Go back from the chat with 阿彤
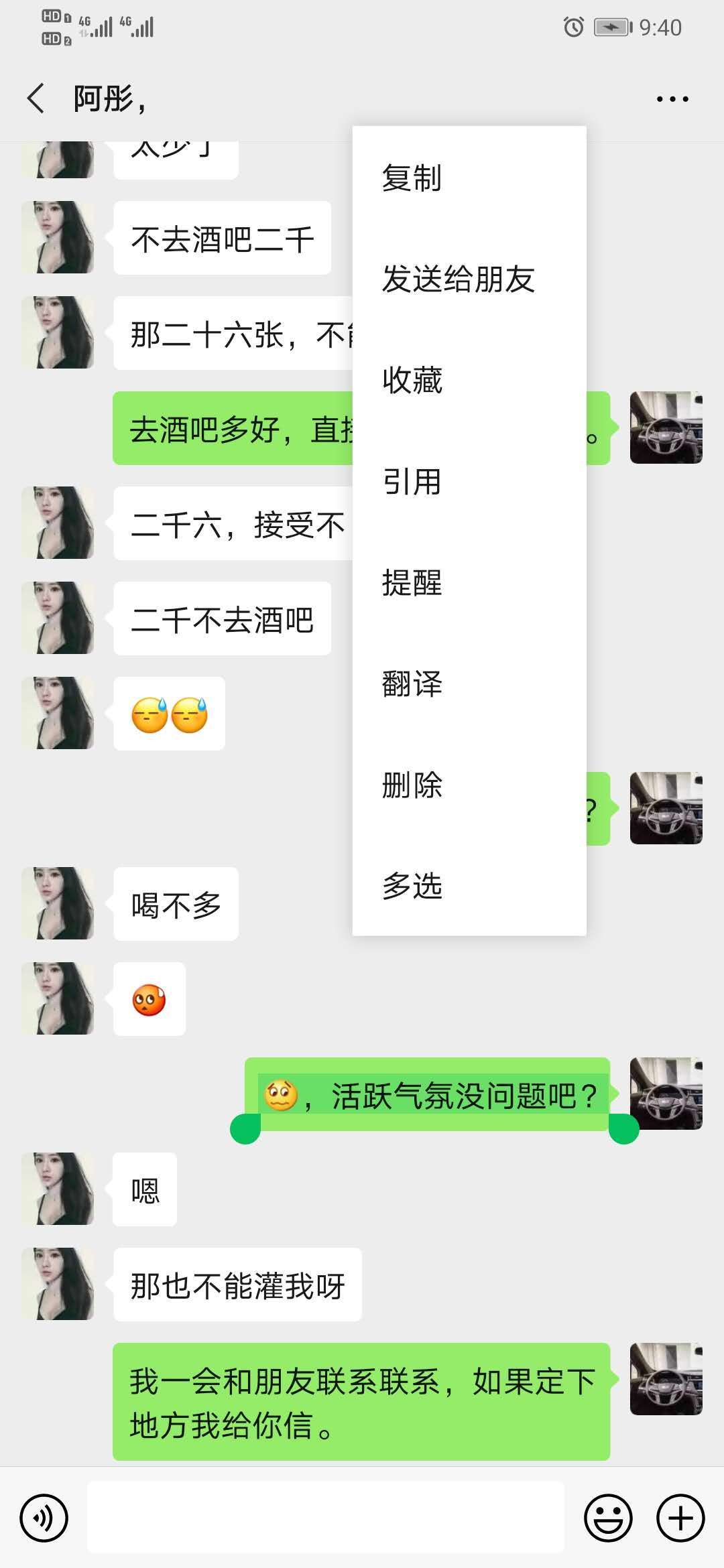 pyautogui.click(x=36, y=99)
